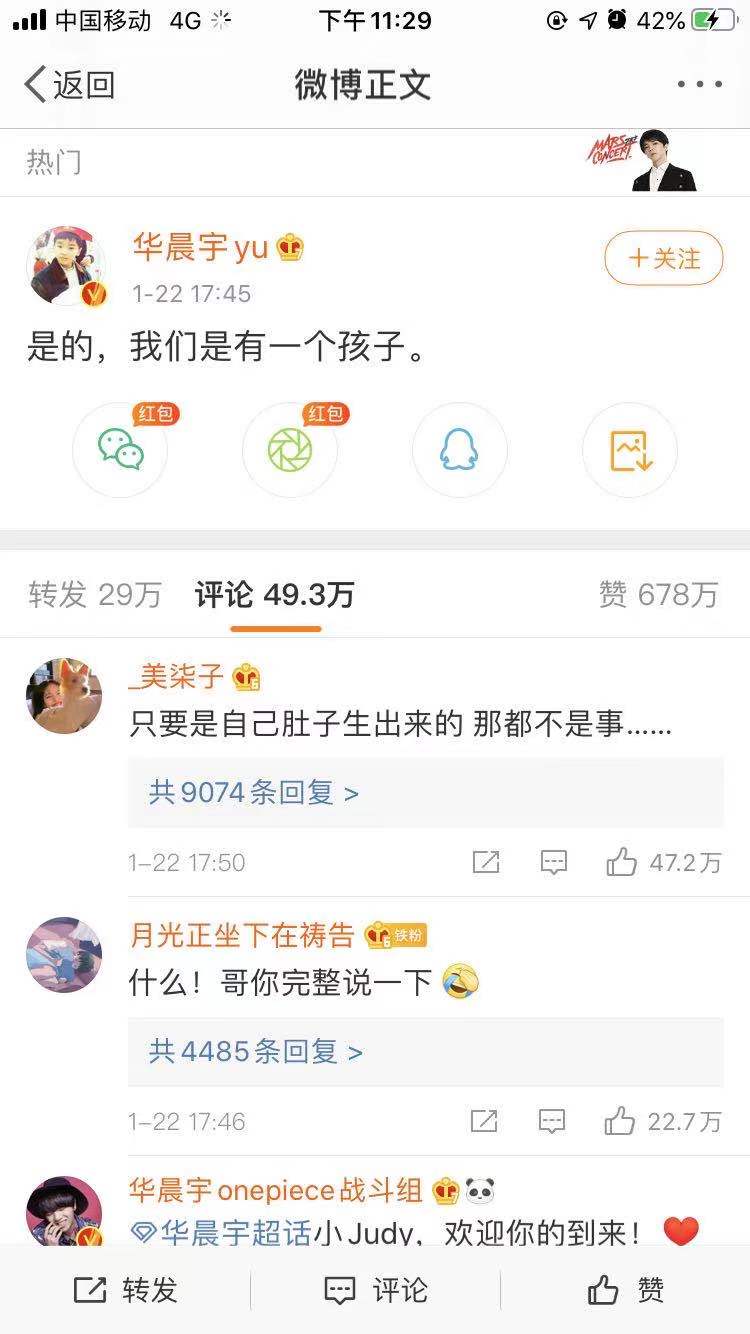Share post to WeChat Moments
The image size is (750, 1334).
point(290,450)
